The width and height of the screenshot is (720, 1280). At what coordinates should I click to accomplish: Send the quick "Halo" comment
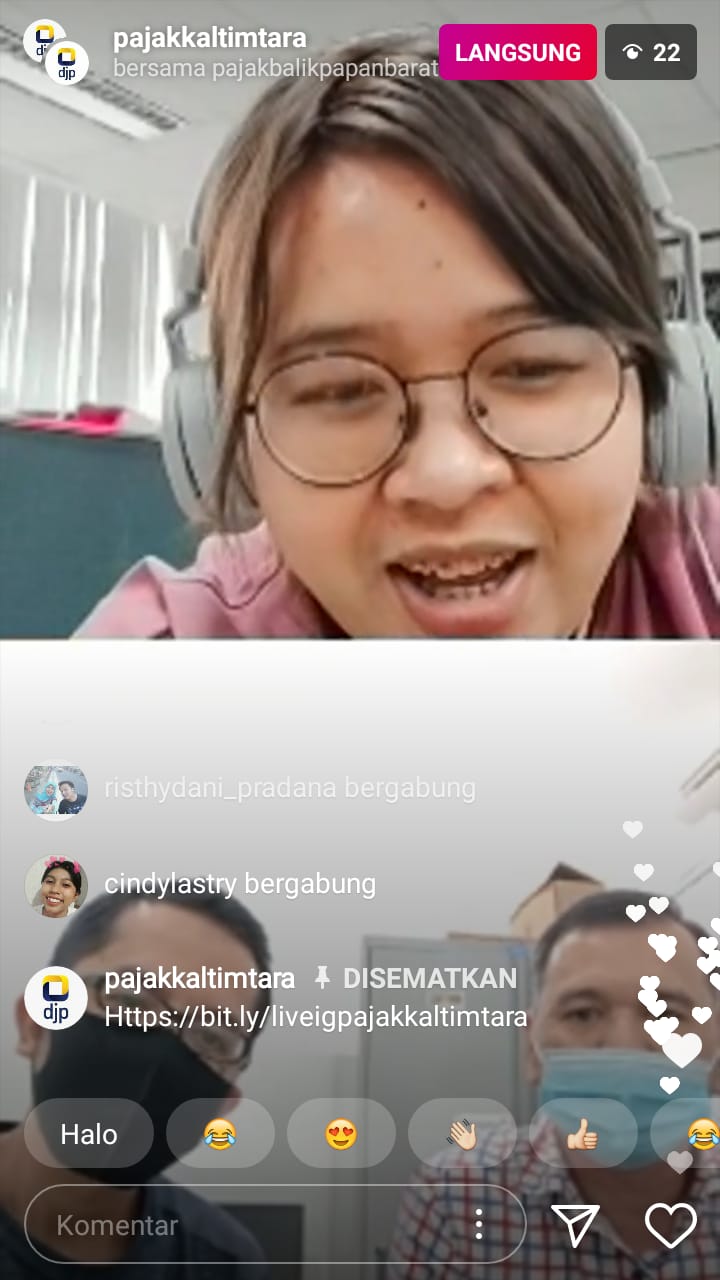[89, 1134]
